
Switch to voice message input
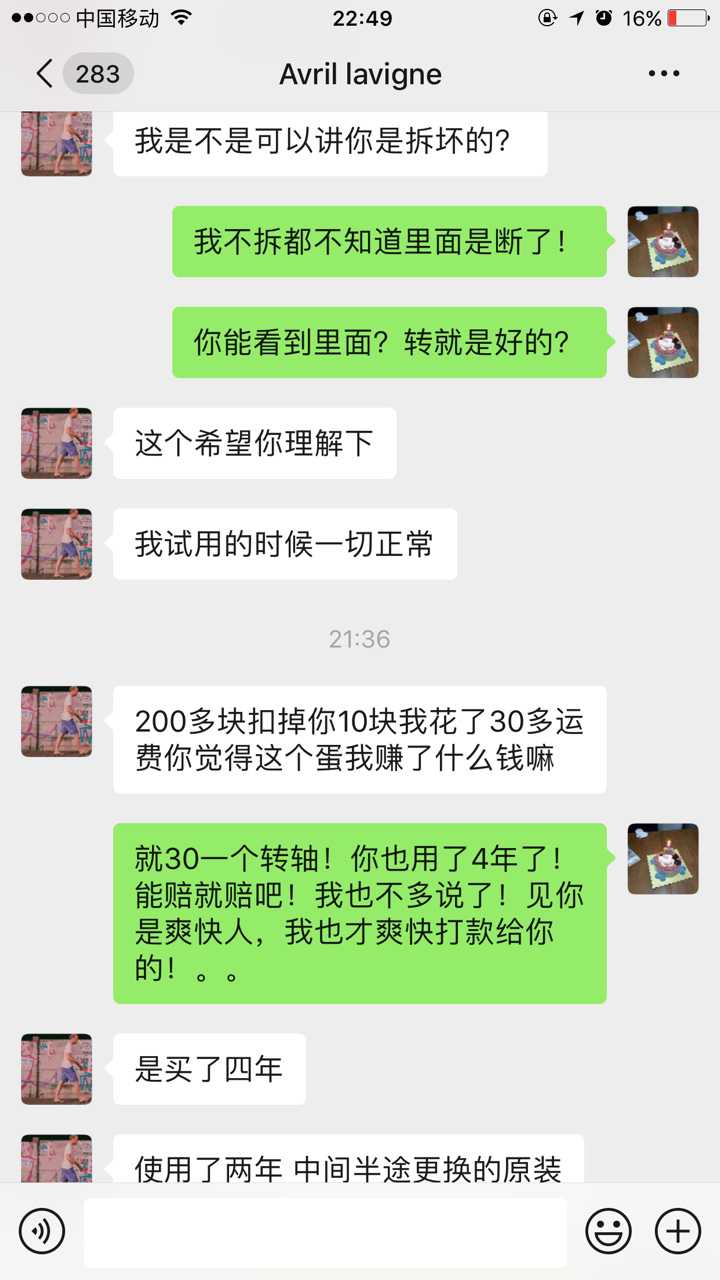[x=41, y=1231]
